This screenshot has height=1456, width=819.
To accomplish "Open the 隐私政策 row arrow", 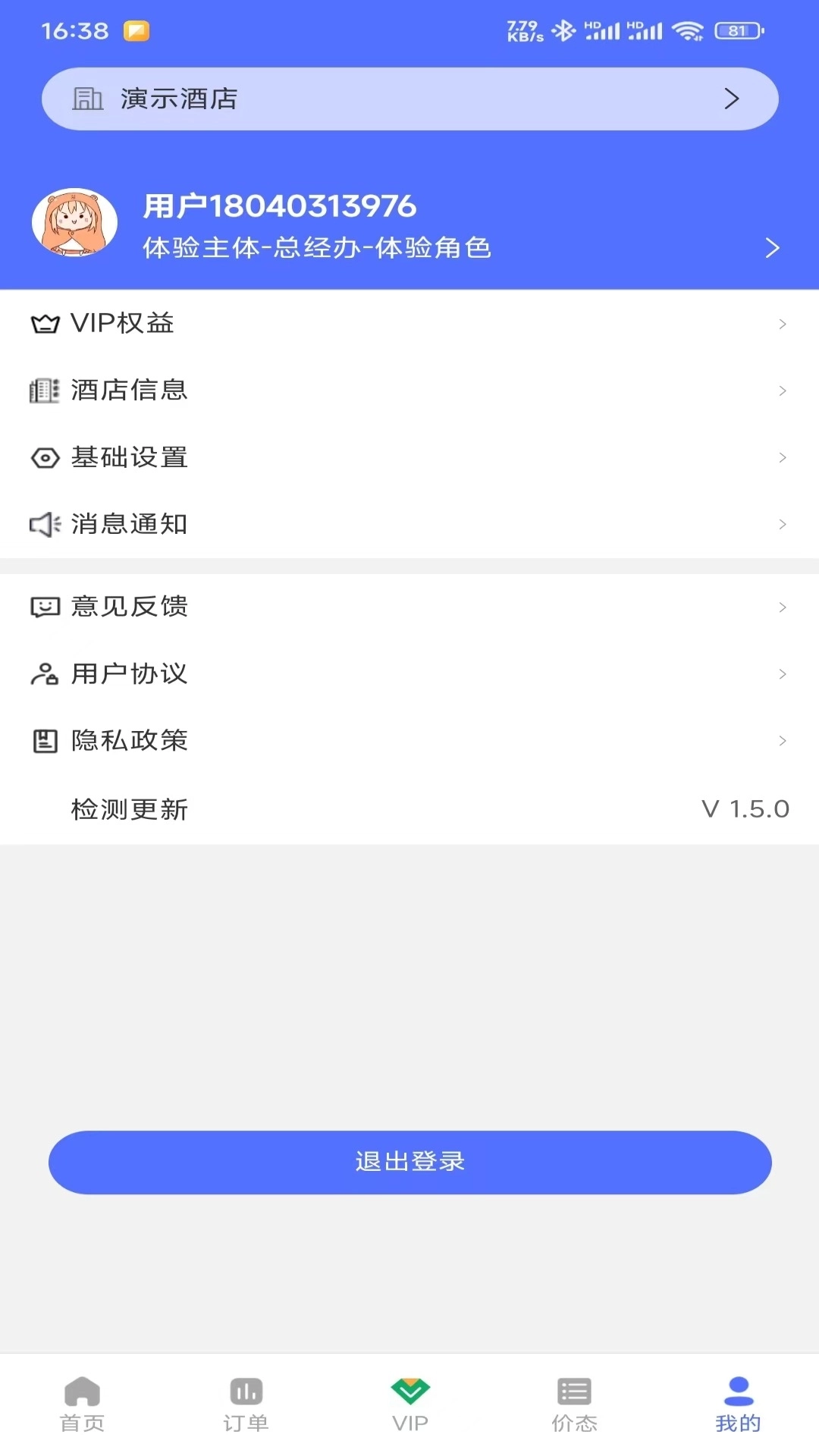I will (783, 741).
